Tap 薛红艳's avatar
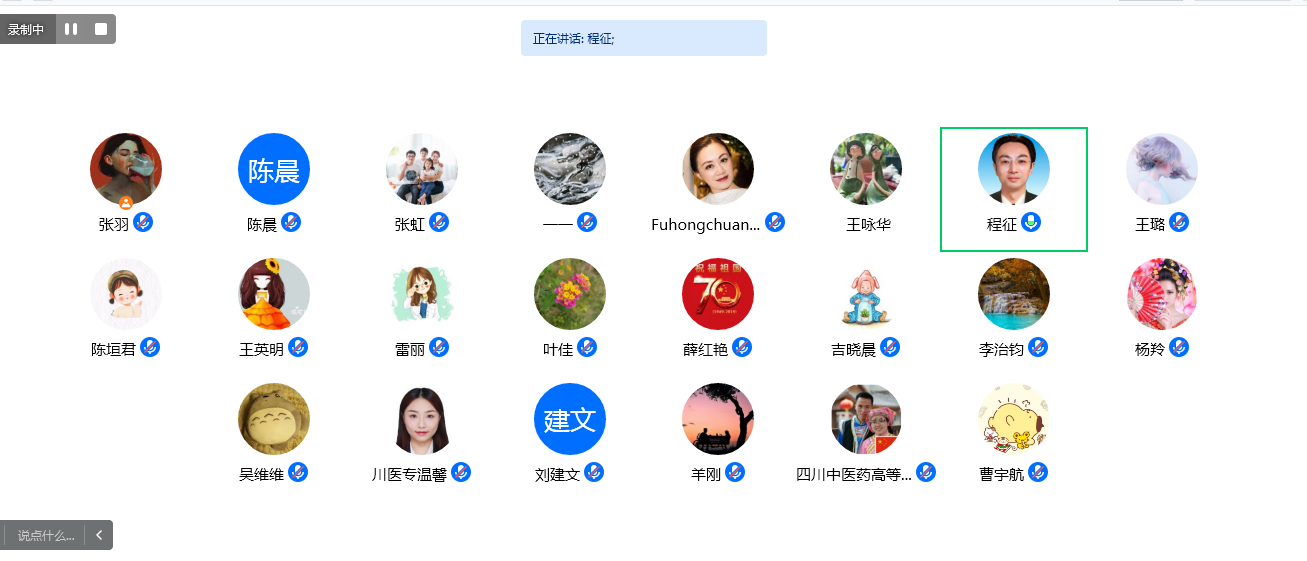Viewport: 1307px width, 561px height. pyautogui.click(x=718, y=294)
